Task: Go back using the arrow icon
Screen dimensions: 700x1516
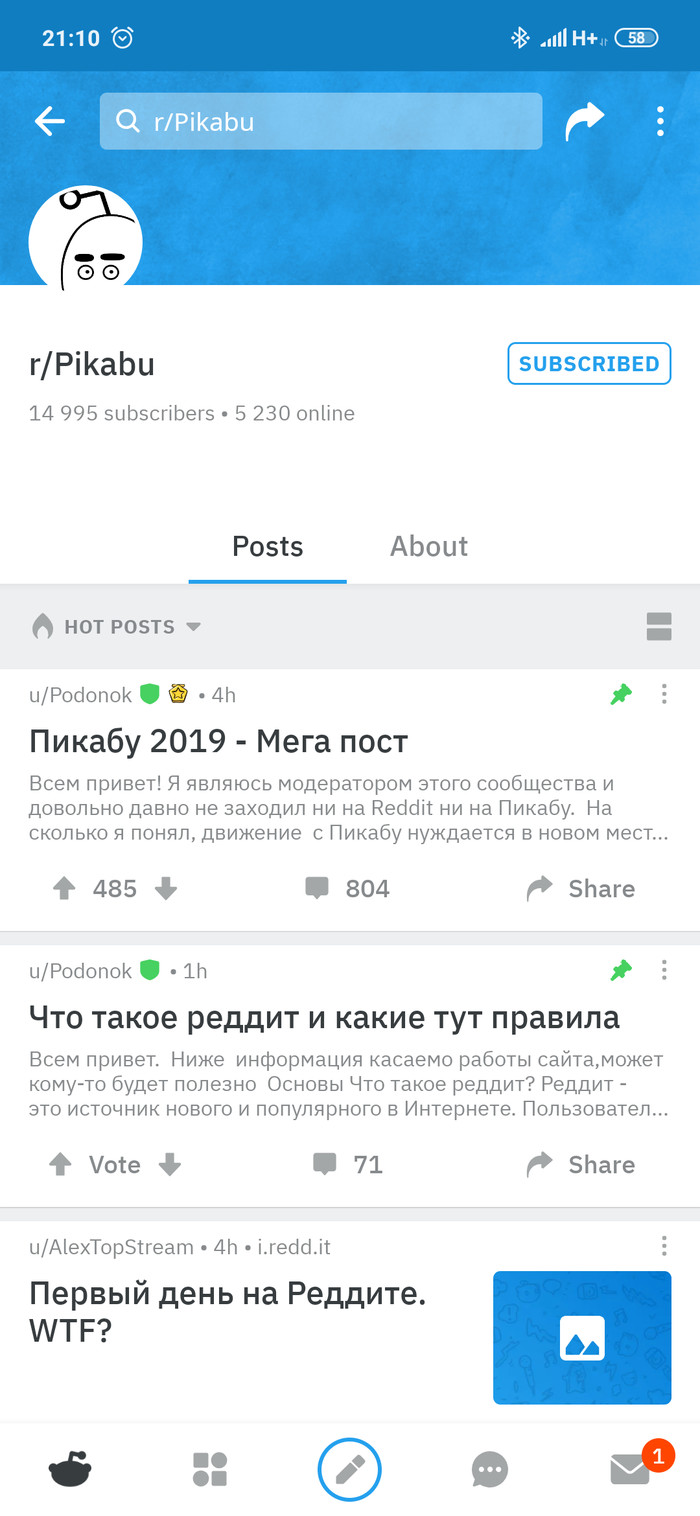Action: pyautogui.click(x=49, y=122)
